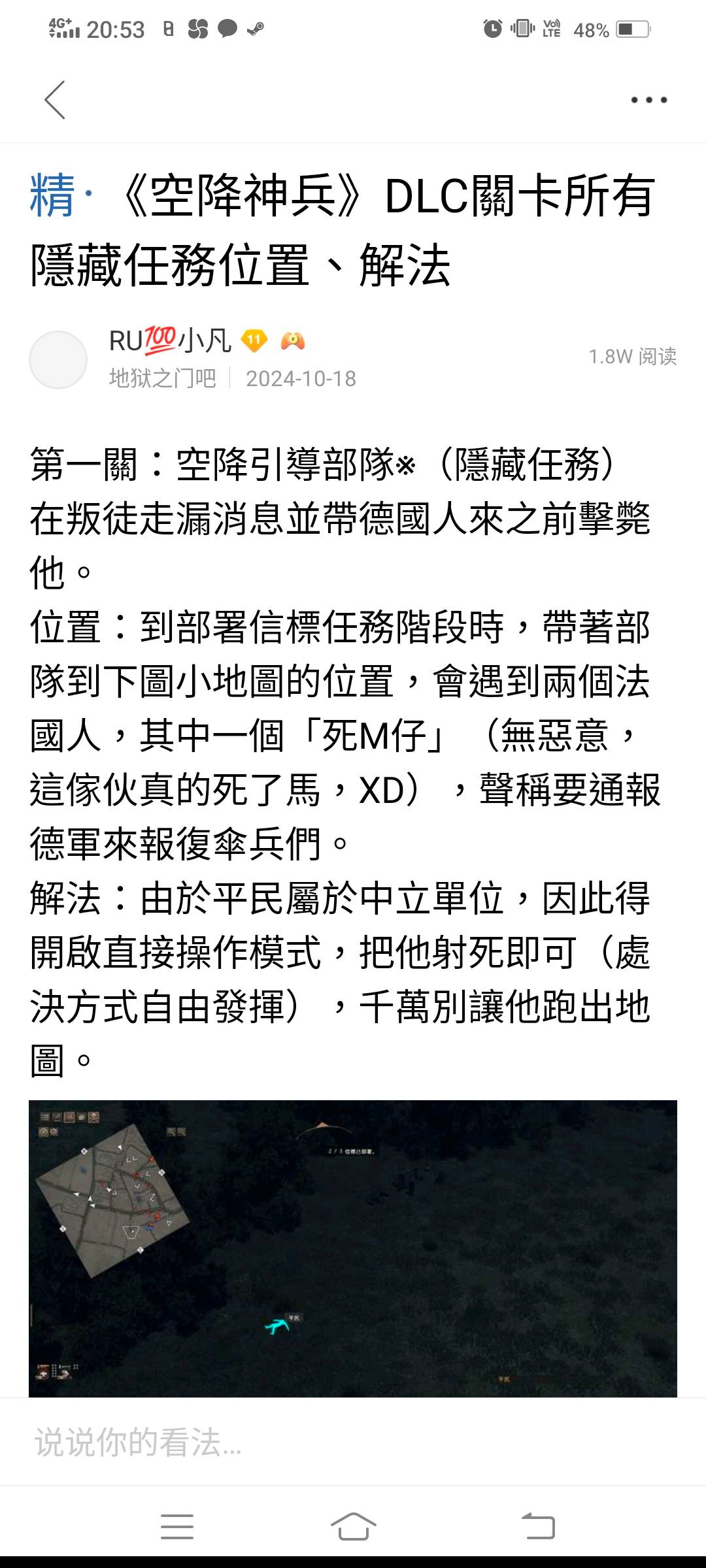Open author RU小凡's profile avatar
The image size is (706, 1568).
pyautogui.click(x=58, y=360)
